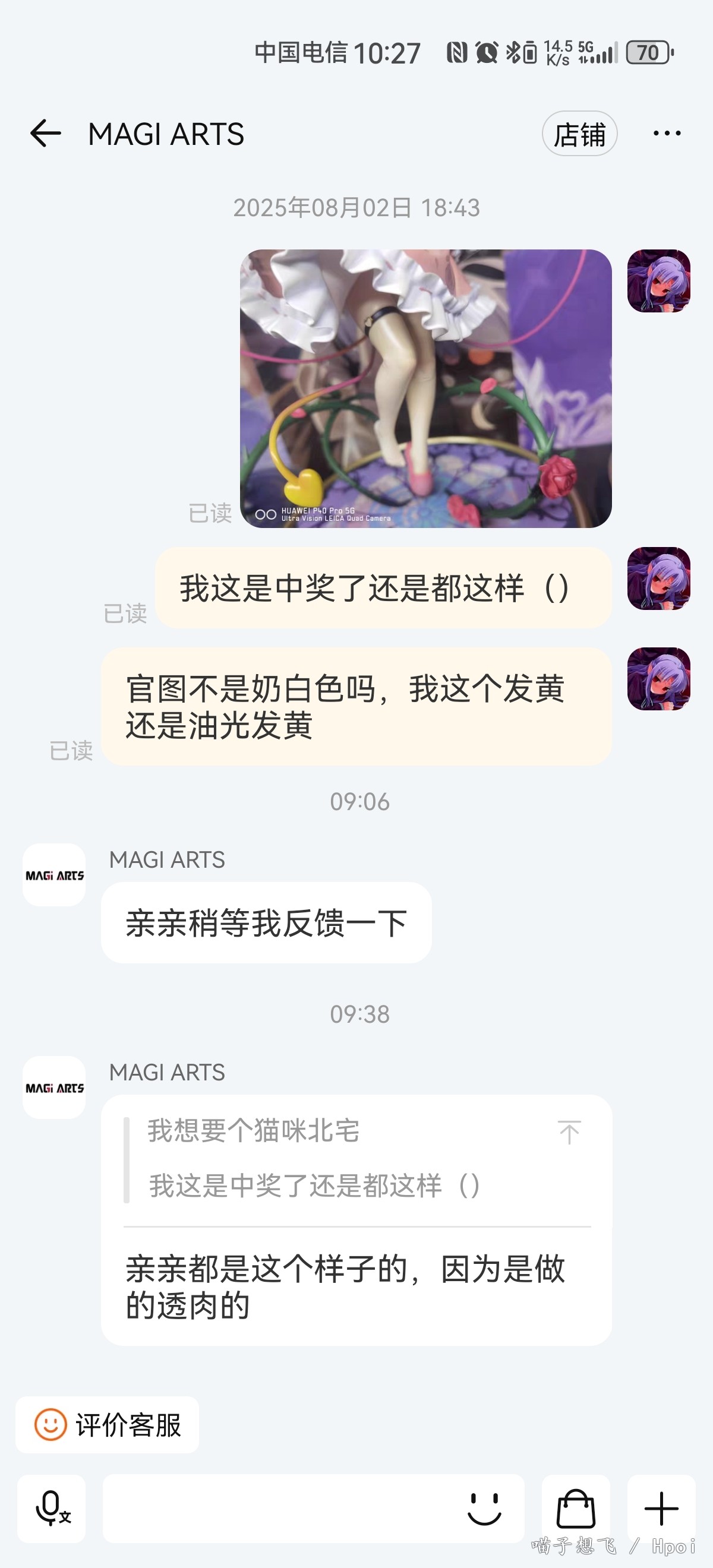Switch to voice input mode
Screen dimensions: 713x1568
pyautogui.click(x=52, y=1509)
